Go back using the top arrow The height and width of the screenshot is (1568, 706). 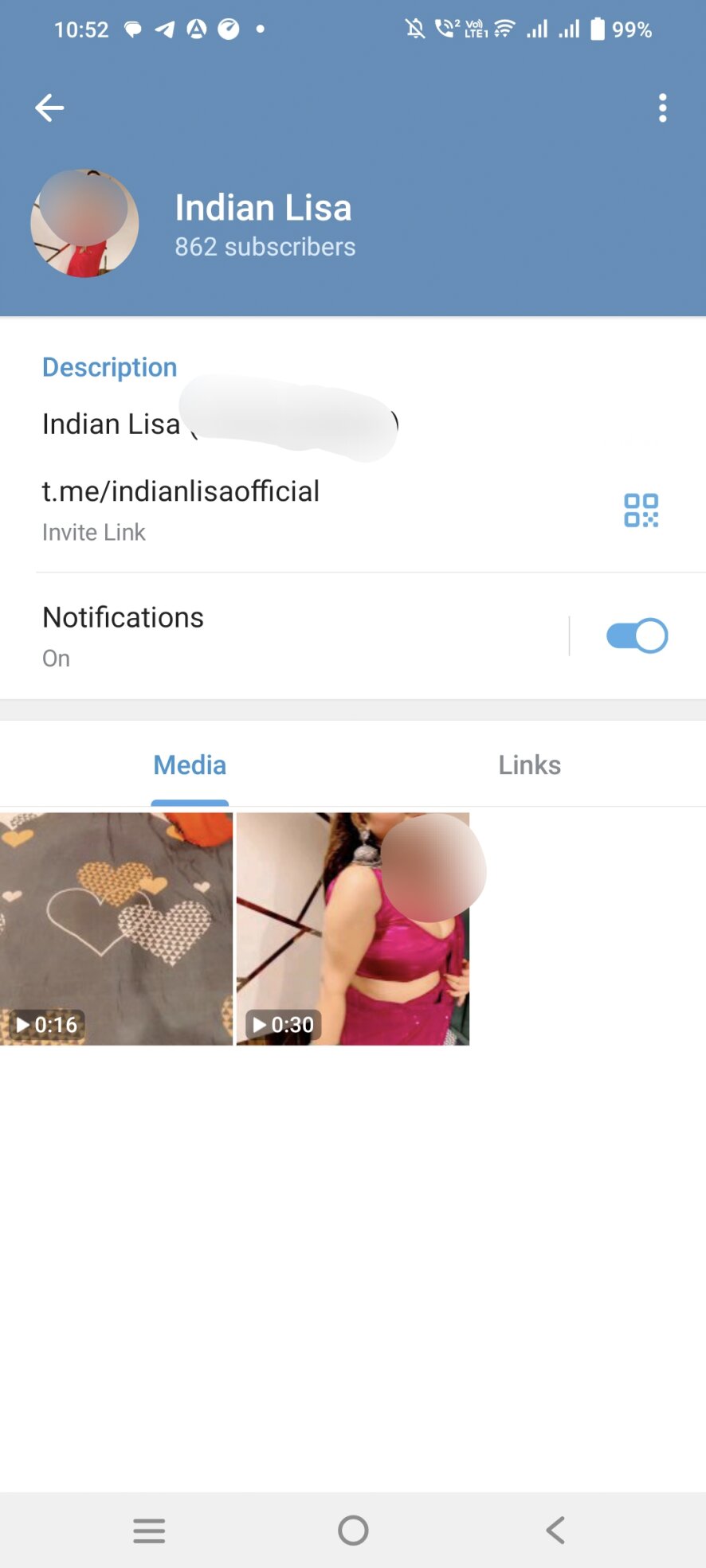pyautogui.click(x=49, y=108)
